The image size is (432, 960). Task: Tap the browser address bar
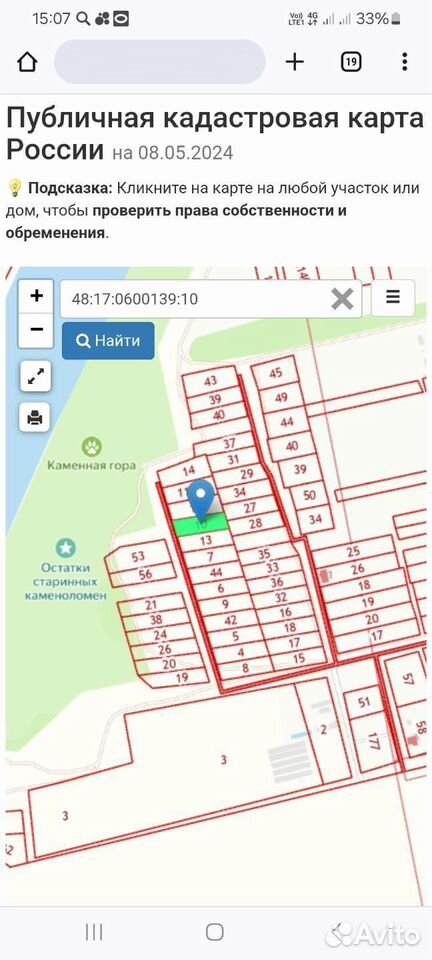pyautogui.click(x=160, y=62)
